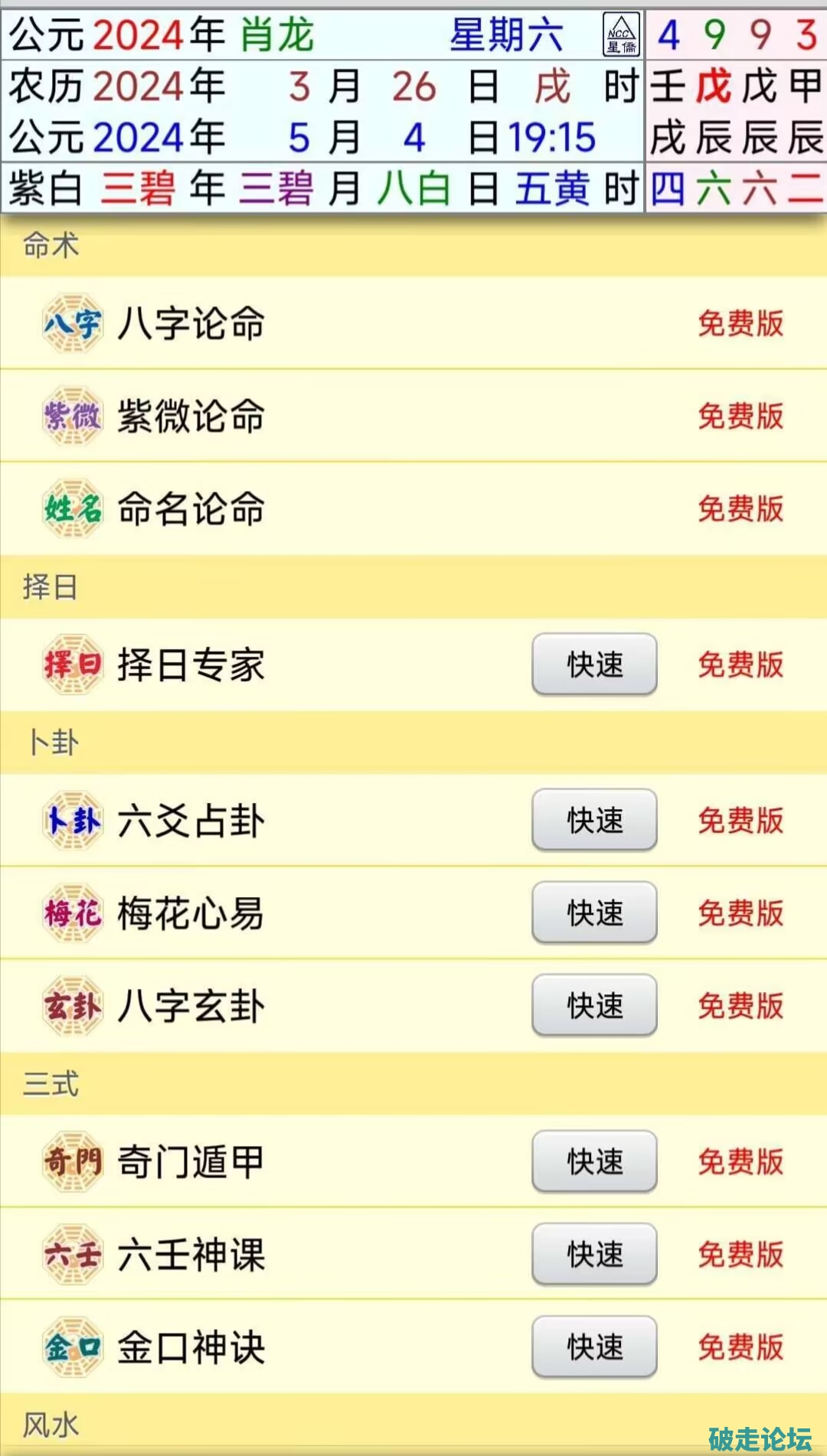The image size is (827, 1456).
Task: Open the 紫微论命 row
Action: click(191, 416)
